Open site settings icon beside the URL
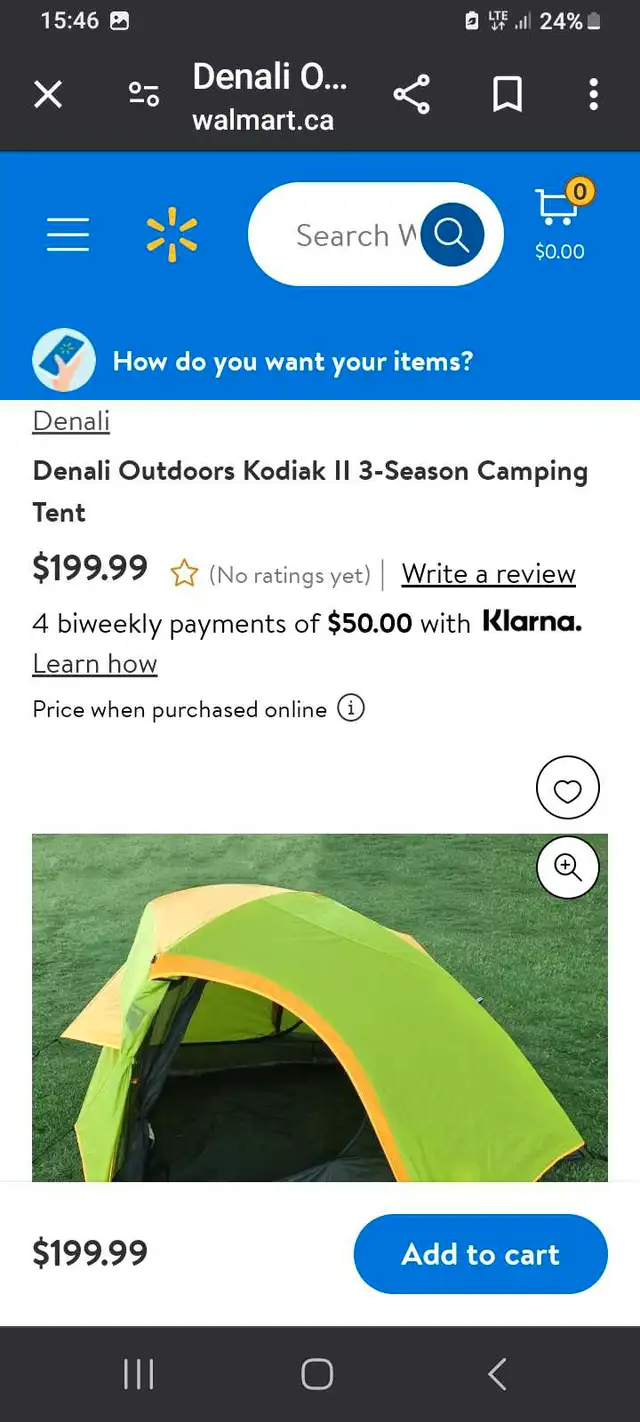Image resolution: width=640 pixels, height=1422 pixels. pyautogui.click(x=144, y=95)
